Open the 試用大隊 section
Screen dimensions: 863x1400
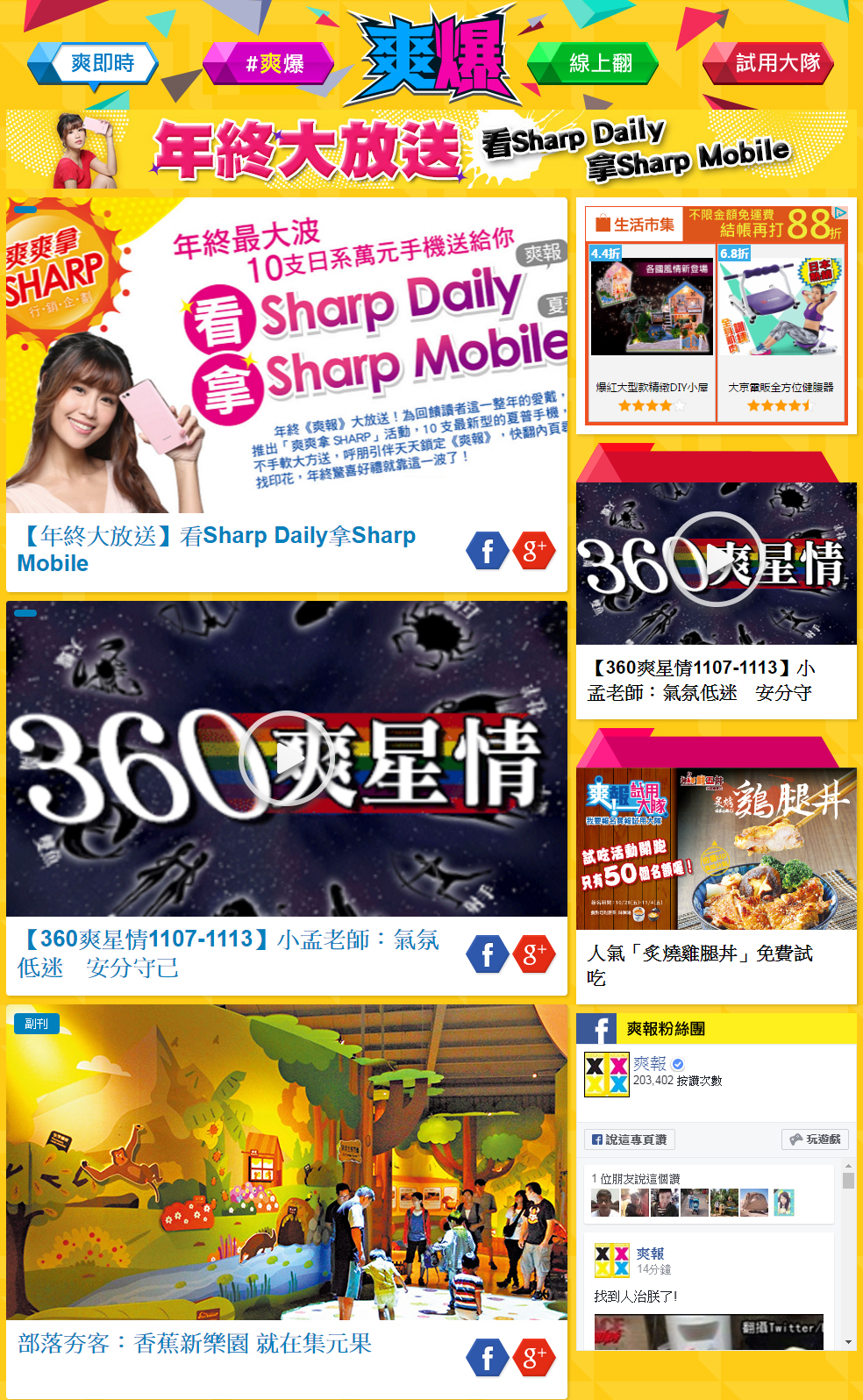(769, 64)
